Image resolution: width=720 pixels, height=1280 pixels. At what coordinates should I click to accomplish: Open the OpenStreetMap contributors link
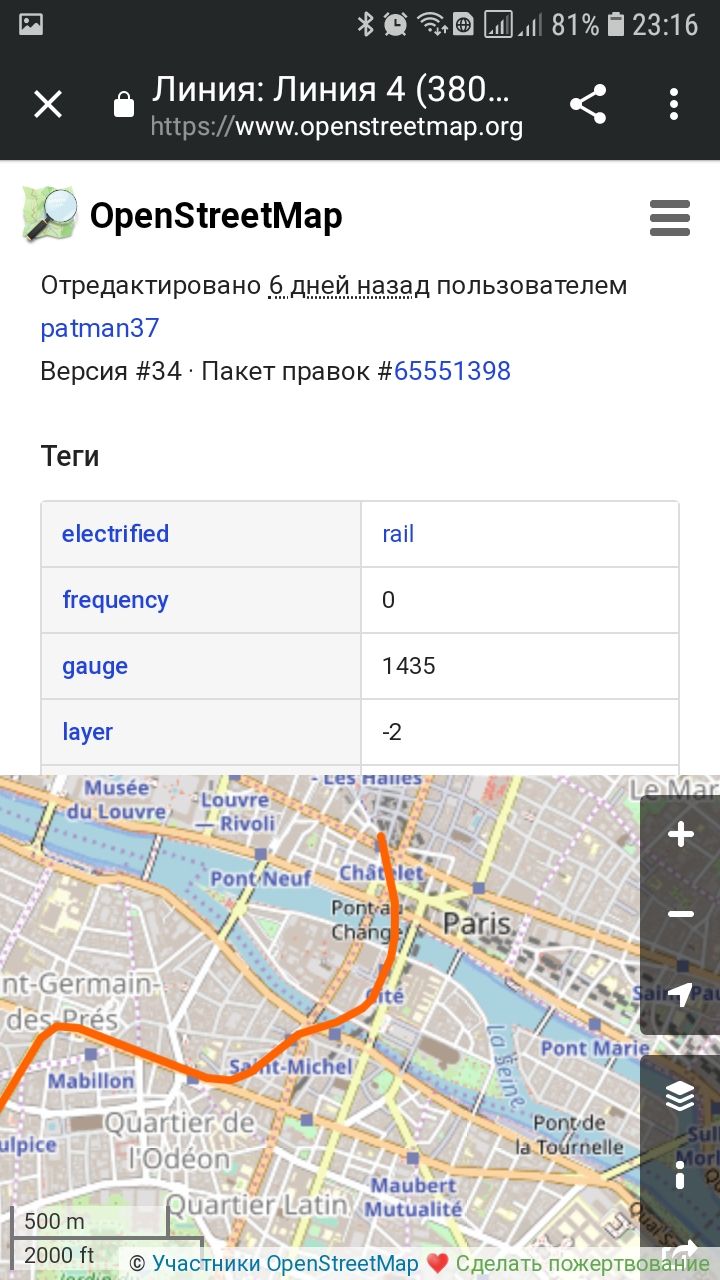coord(285,1263)
